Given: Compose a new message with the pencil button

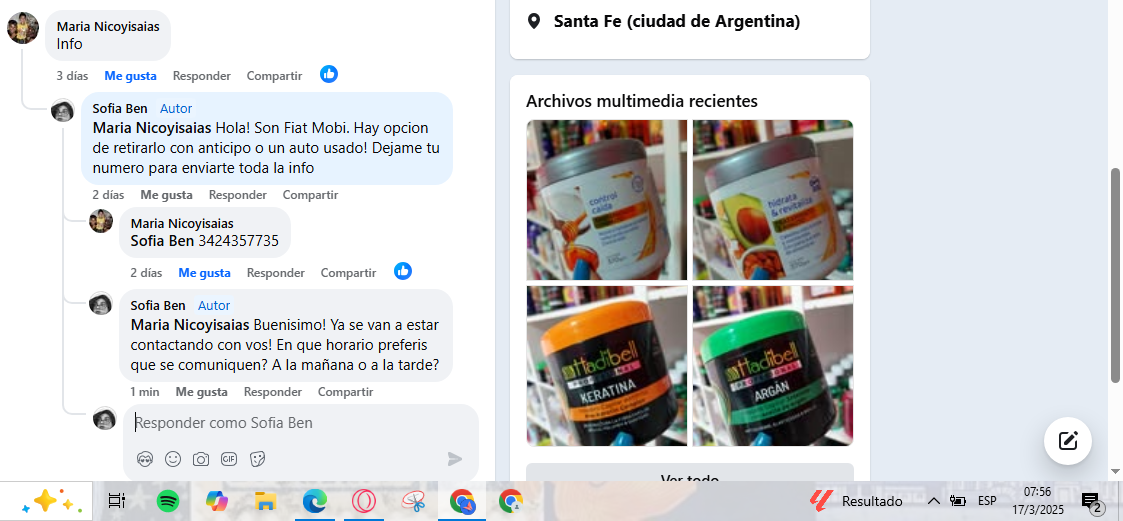Looking at the screenshot, I should pos(1067,440).
